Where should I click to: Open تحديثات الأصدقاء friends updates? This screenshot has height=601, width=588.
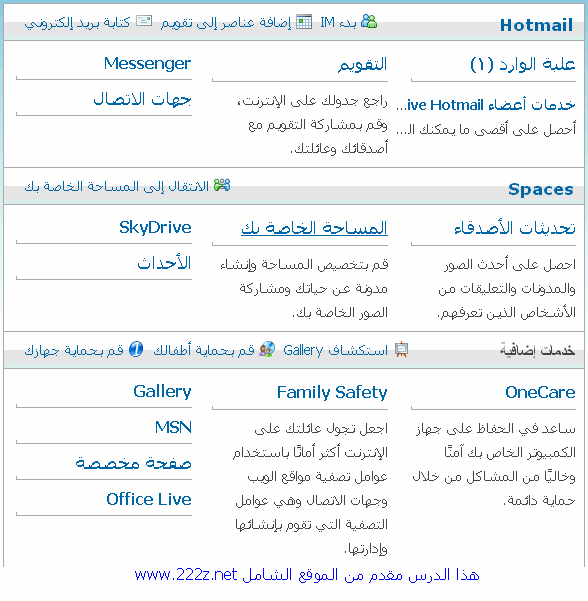[514, 228]
